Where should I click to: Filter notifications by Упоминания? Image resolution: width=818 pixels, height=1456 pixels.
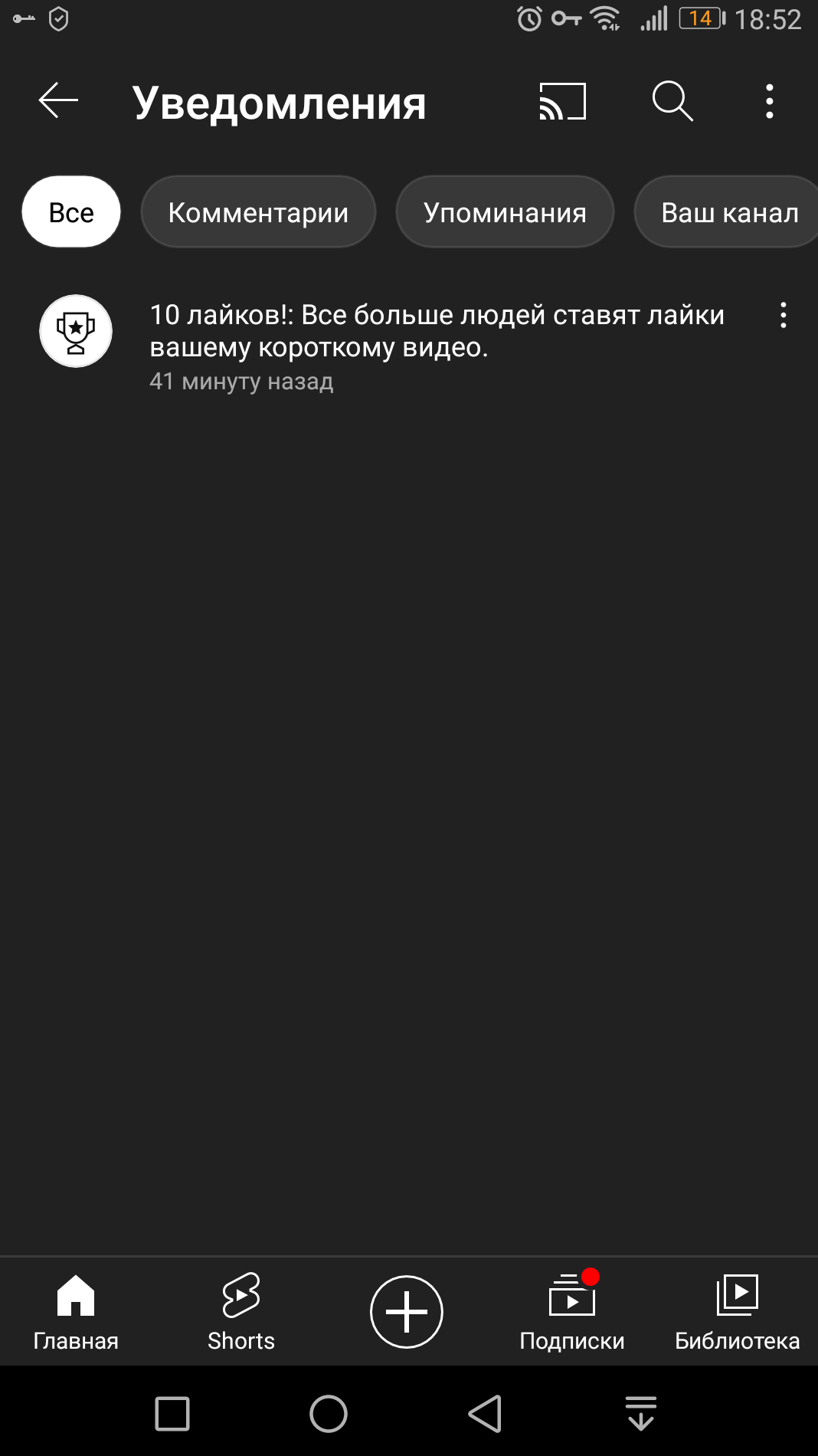click(505, 212)
